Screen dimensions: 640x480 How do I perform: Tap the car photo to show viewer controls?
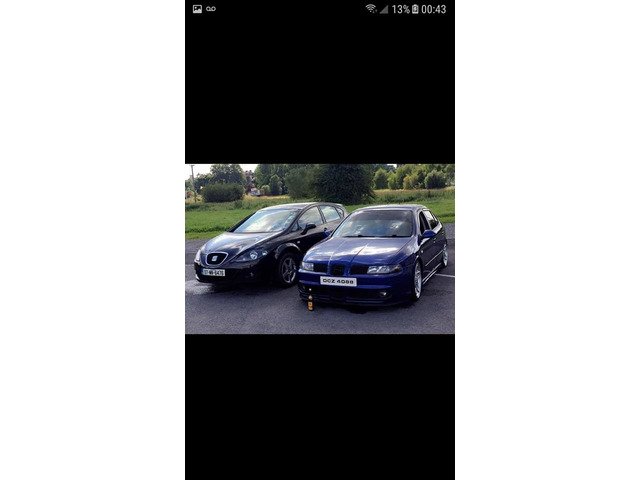pyautogui.click(x=319, y=248)
